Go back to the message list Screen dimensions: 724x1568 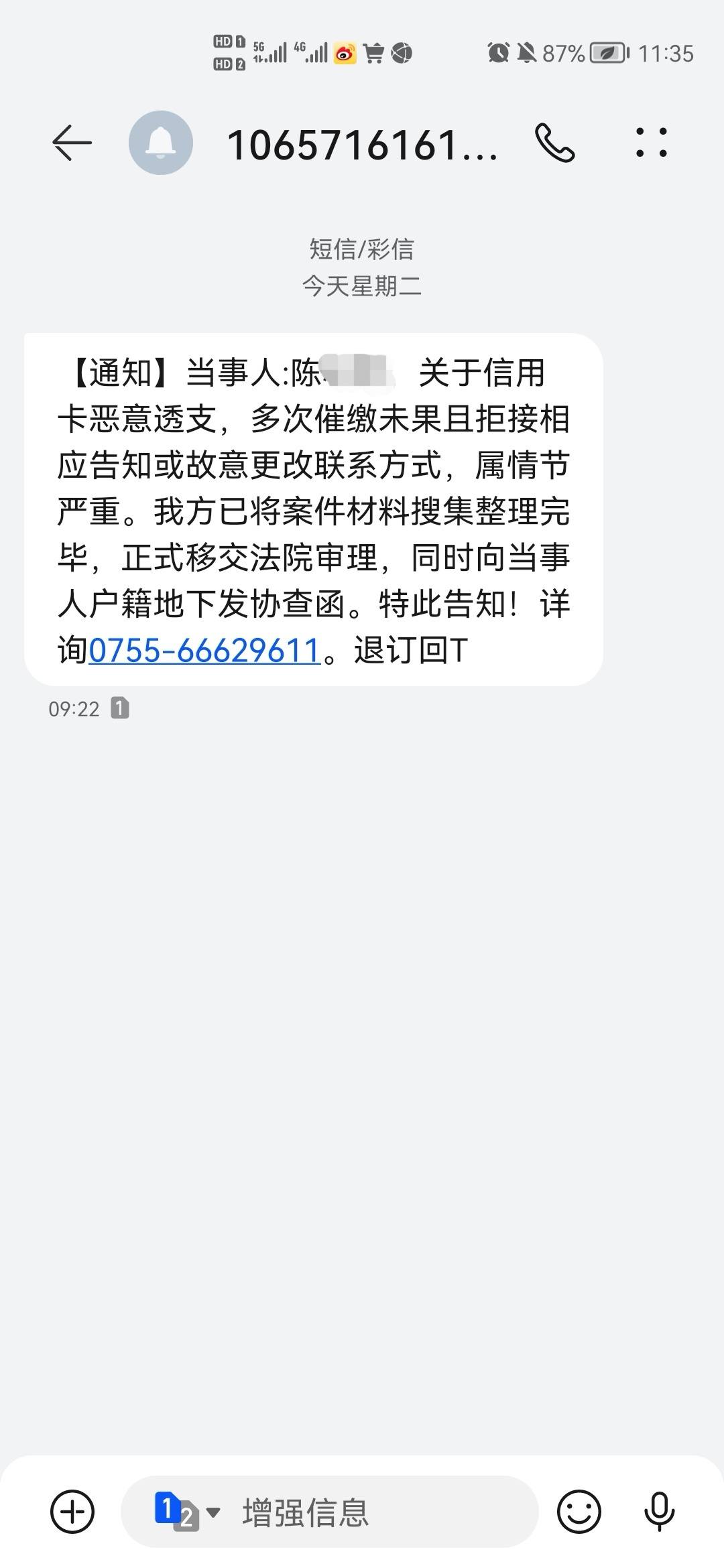(72, 143)
